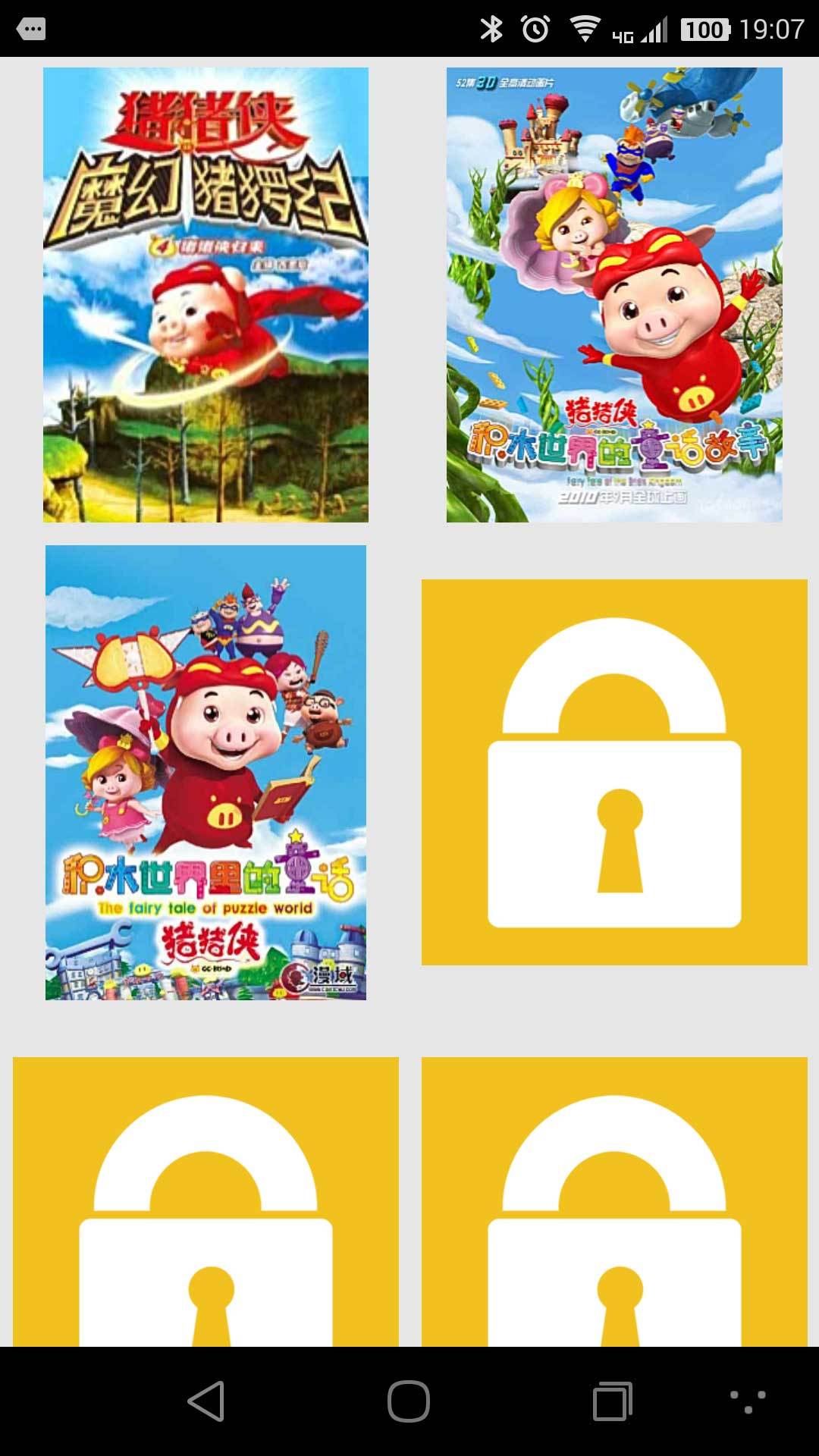Open the fairy tale of puzzle world tile

point(206,772)
